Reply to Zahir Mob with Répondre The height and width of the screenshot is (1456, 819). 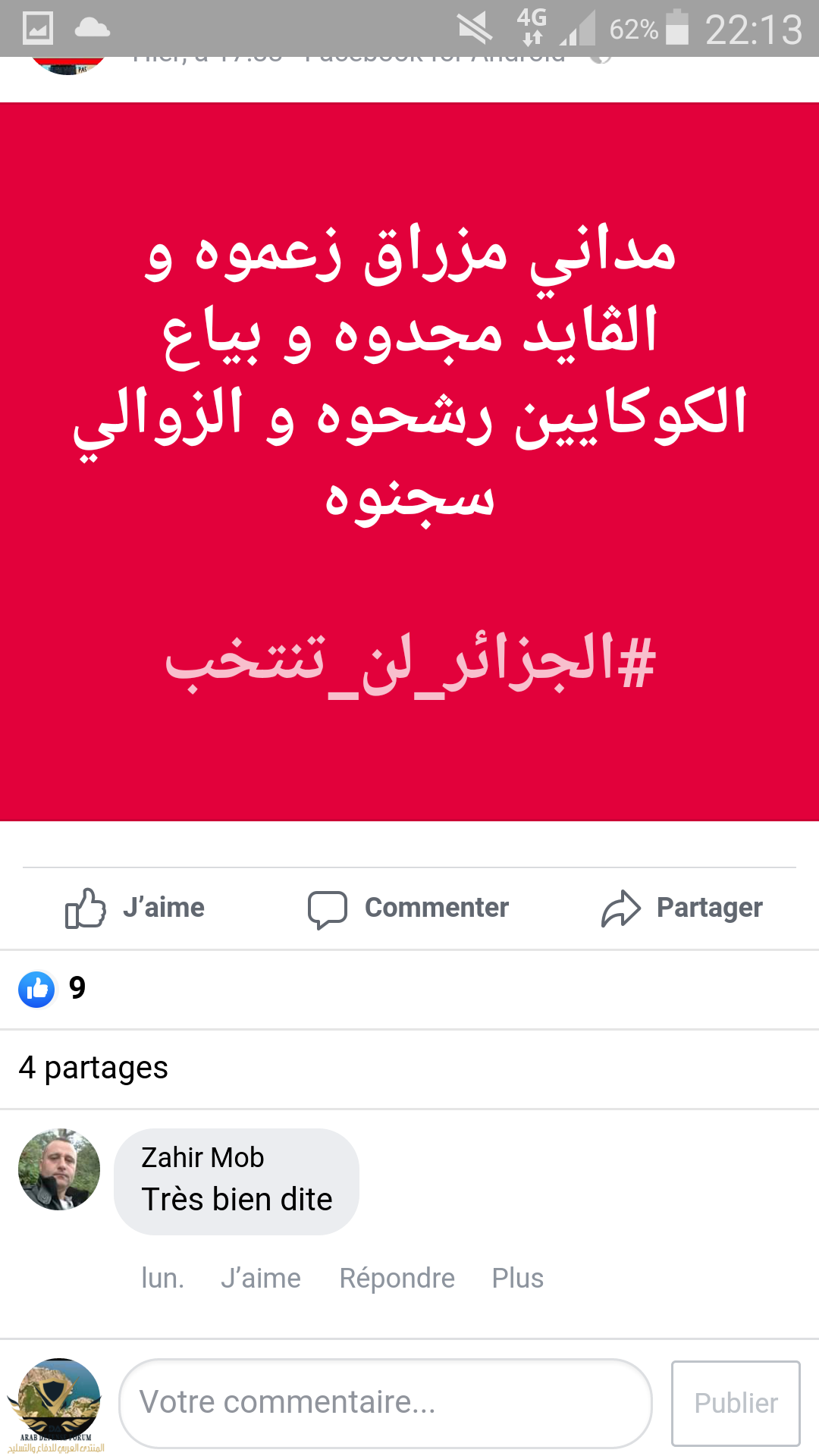[x=397, y=1279]
